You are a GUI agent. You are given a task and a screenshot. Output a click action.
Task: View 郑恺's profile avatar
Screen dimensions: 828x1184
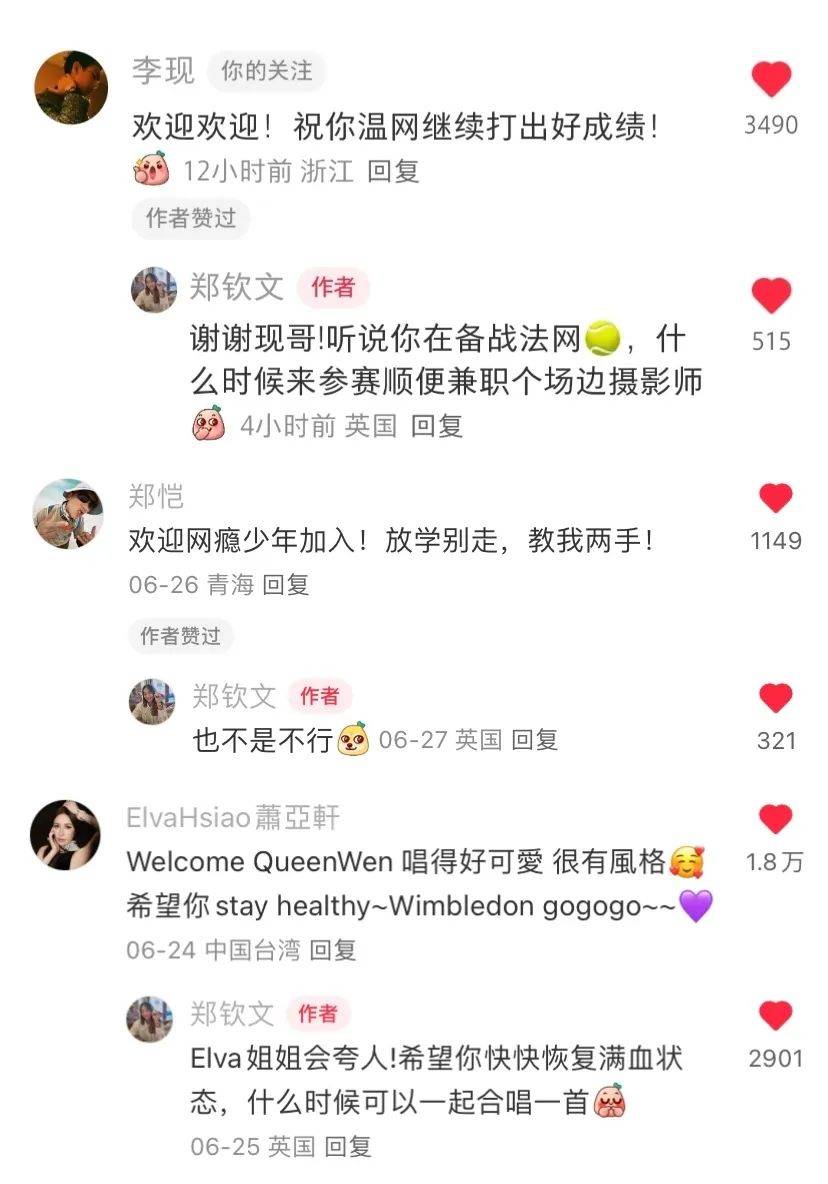pos(68,513)
